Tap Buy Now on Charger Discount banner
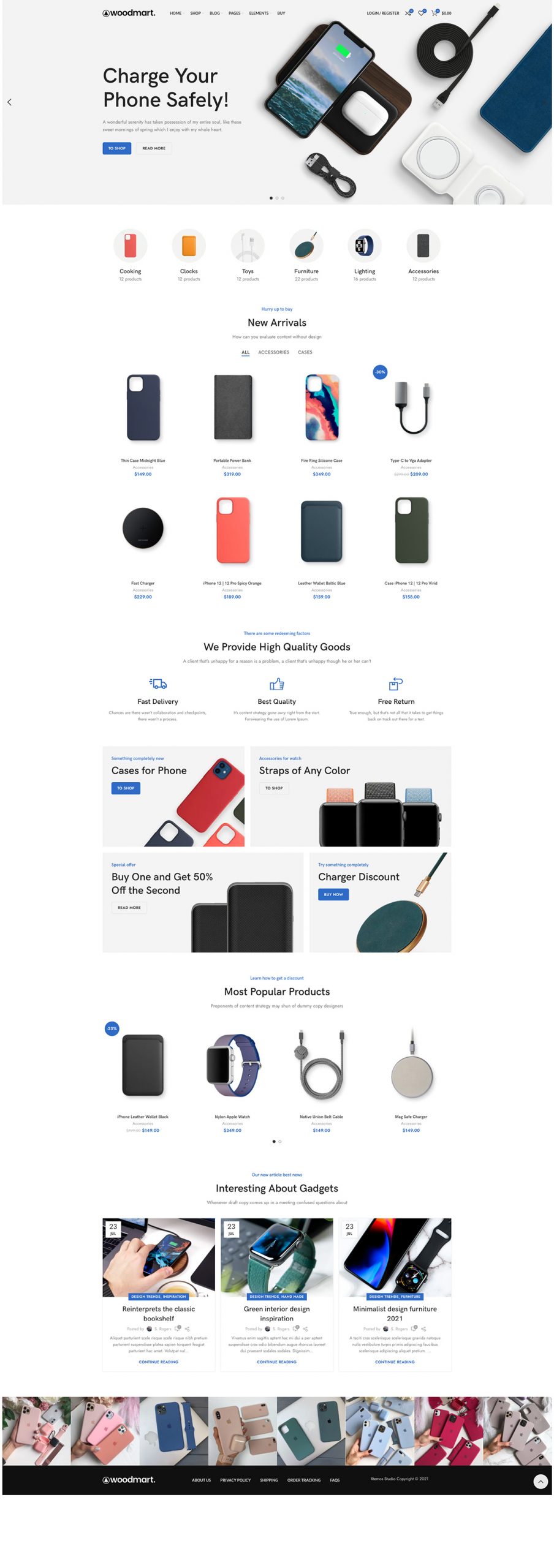Screen dimensions: 554x1568 (333, 894)
